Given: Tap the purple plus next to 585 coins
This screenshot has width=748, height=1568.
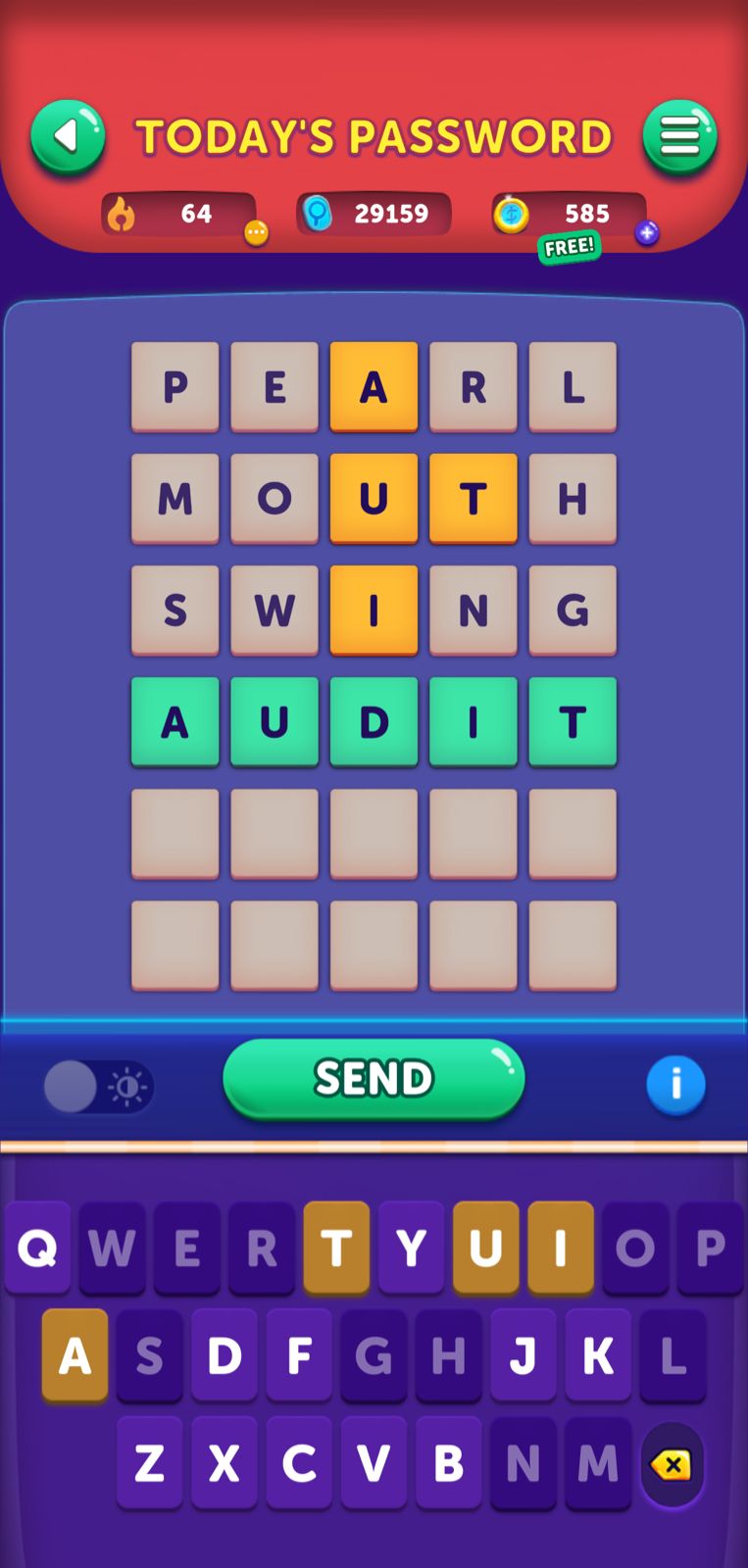Looking at the screenshot, I should pos(646,233).
